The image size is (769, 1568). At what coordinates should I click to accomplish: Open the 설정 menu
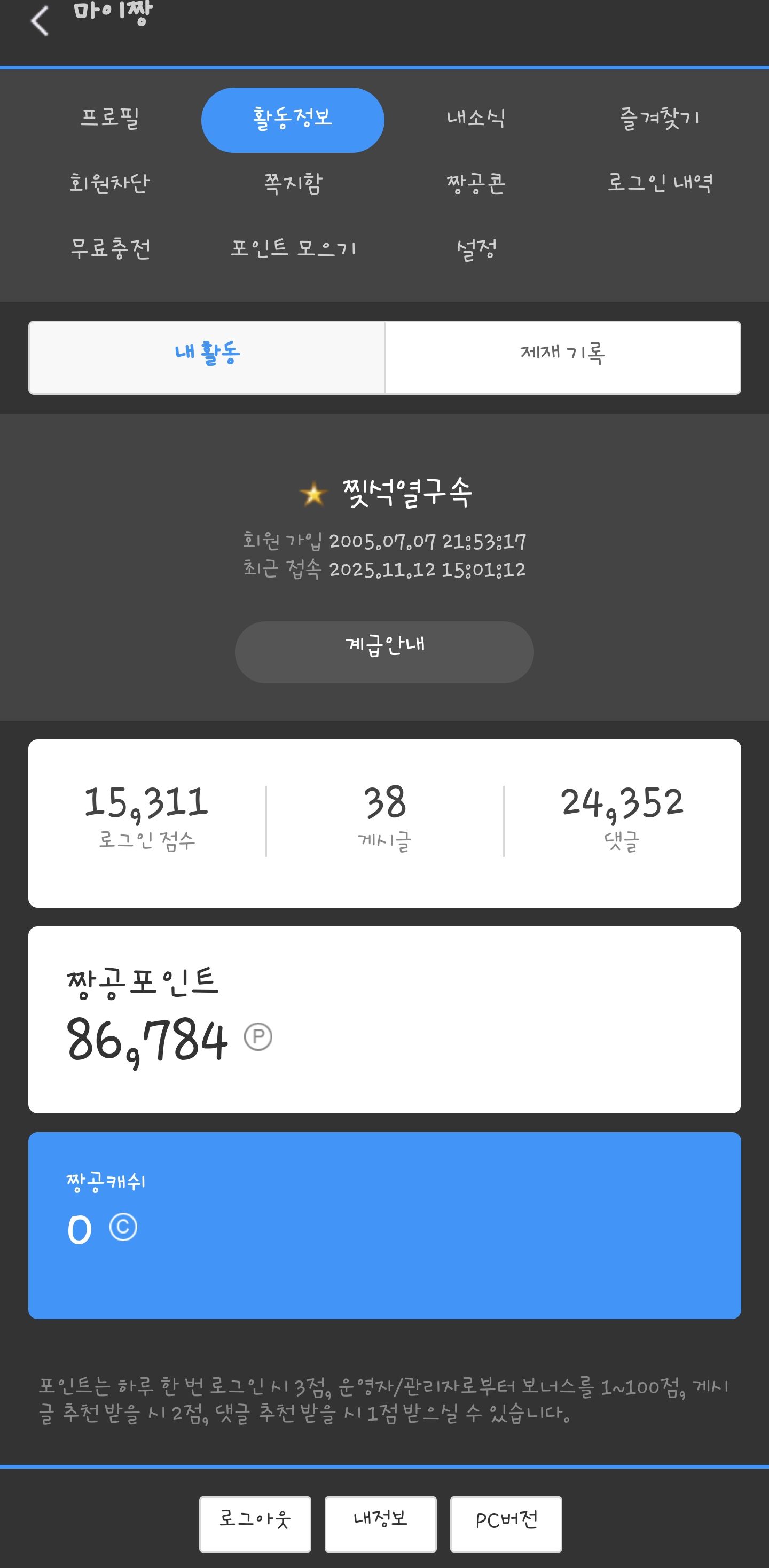click(476, 248)
